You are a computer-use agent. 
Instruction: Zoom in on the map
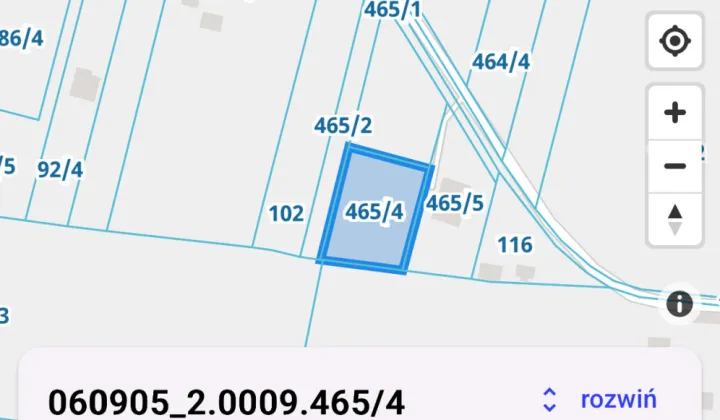click(675, 112)
